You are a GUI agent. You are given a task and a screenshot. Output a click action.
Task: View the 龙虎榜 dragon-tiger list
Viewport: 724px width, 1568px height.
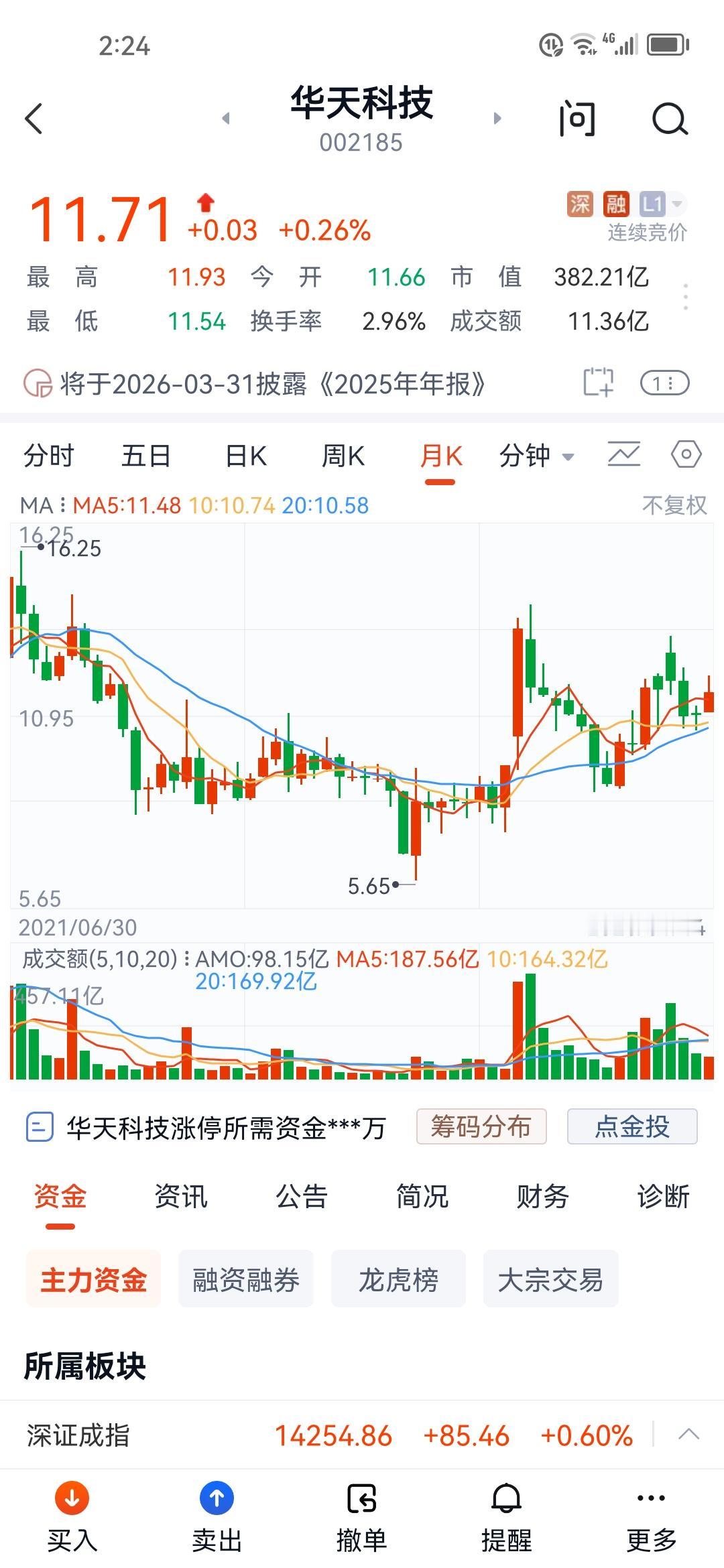point(398,1278)
